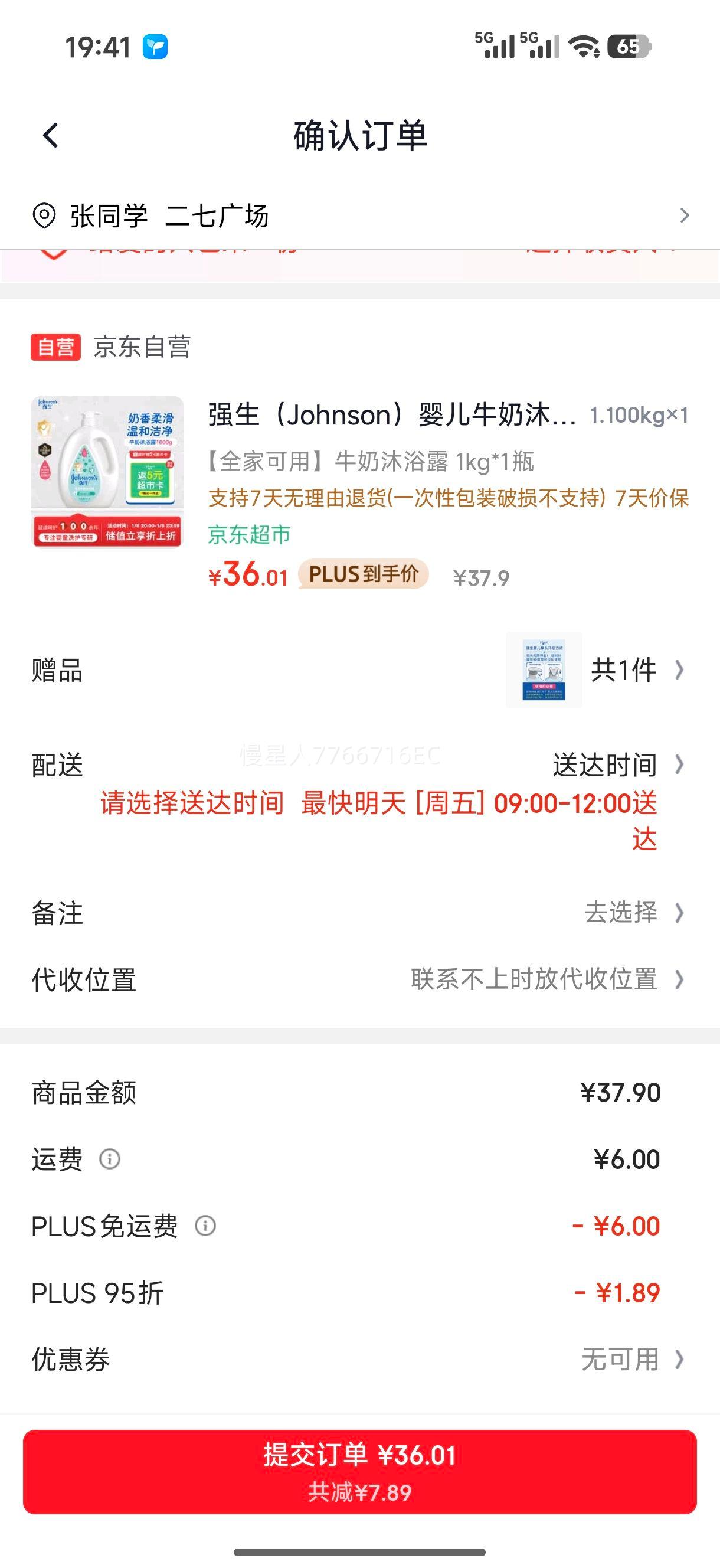This screenshot has height=1568, width=720.
Task: Tap the gift item thumbnail image
Action: [544, 670]
